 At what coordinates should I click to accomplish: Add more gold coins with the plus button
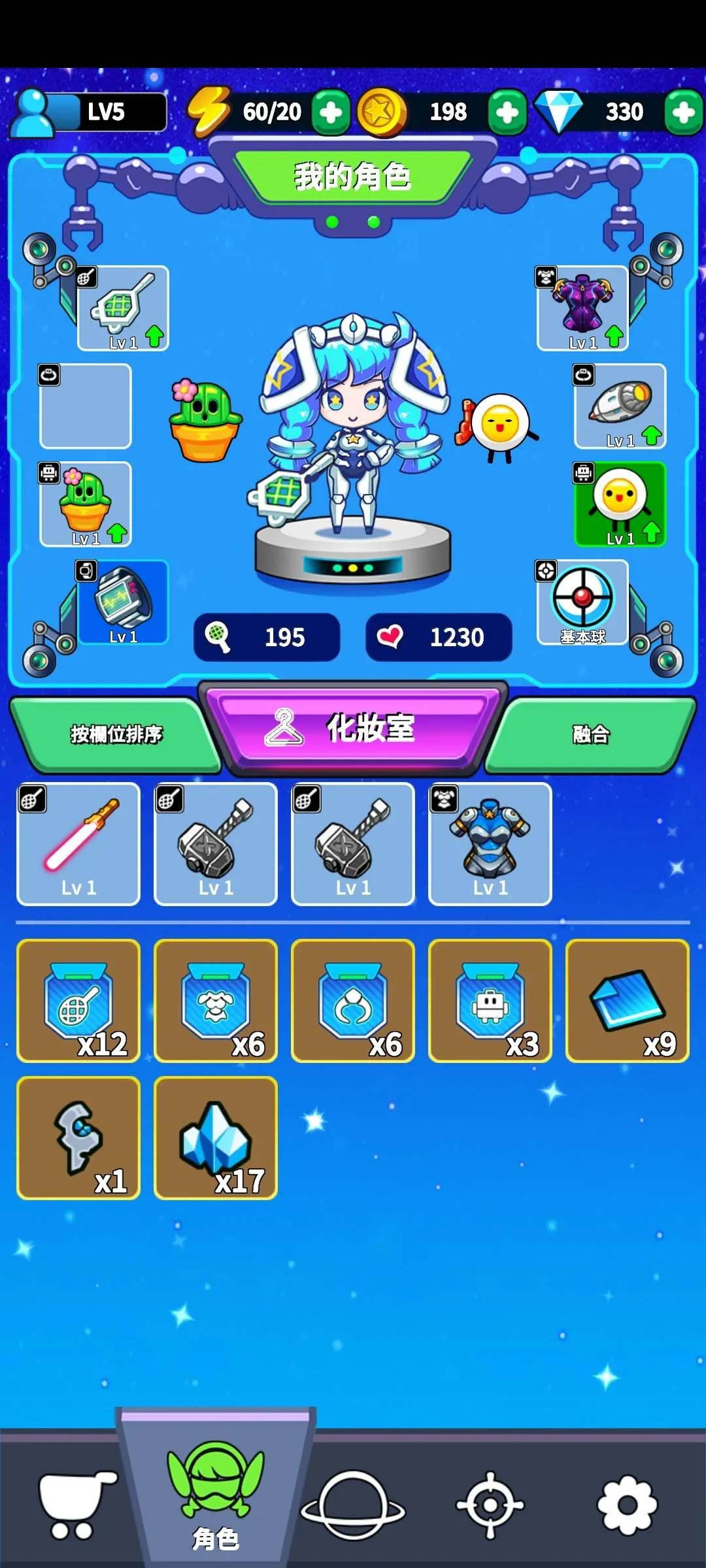[507, 112]
